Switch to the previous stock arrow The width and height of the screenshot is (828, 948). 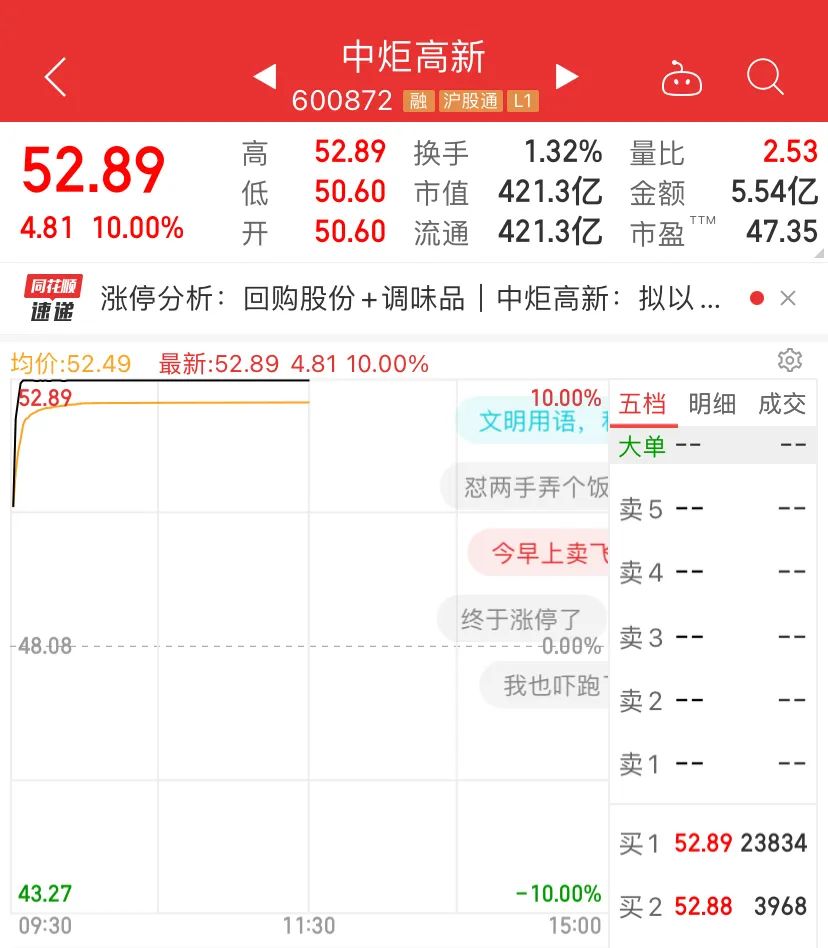(x=265, y=76)
